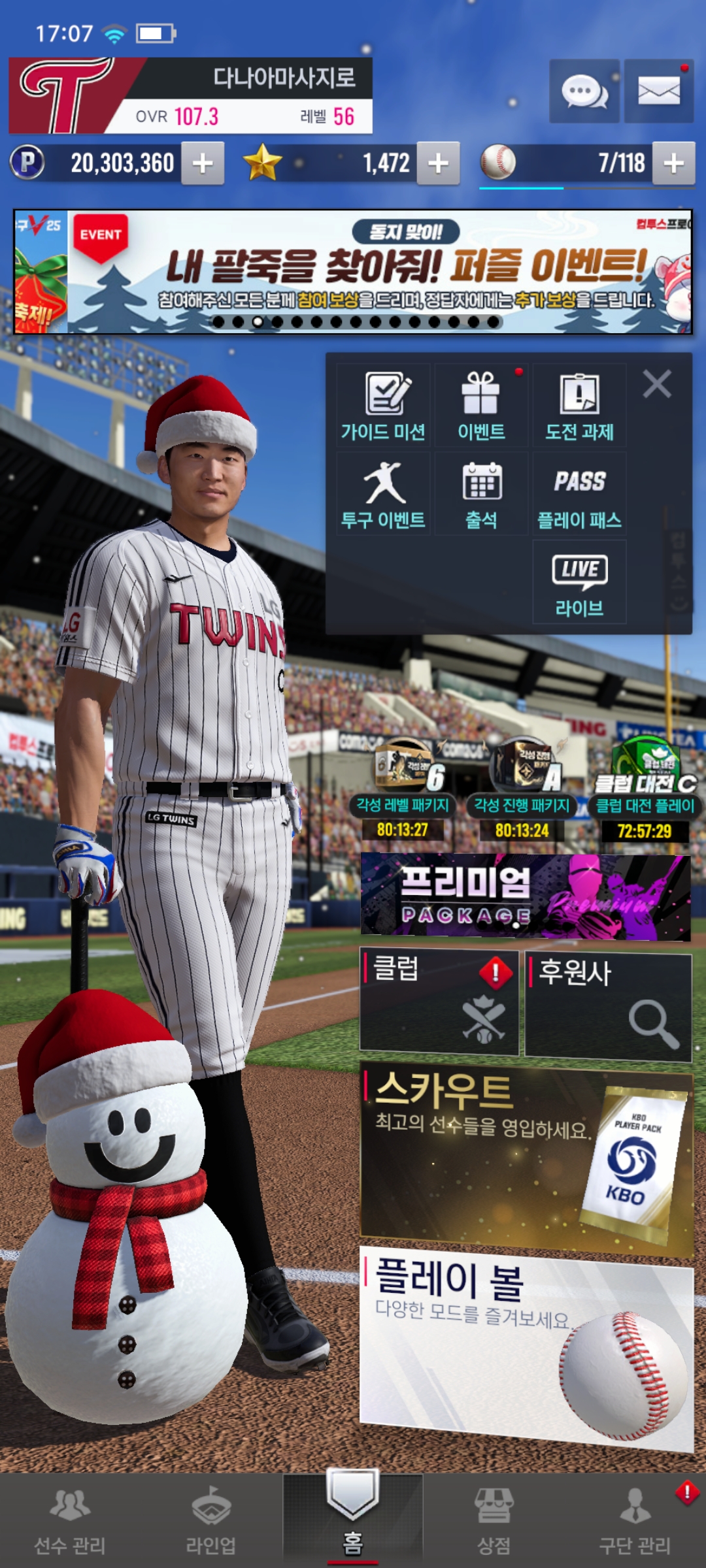706x1568 pixels.
Task: Open the chat speech bubble icon
Action: click(x=584, y=91)
